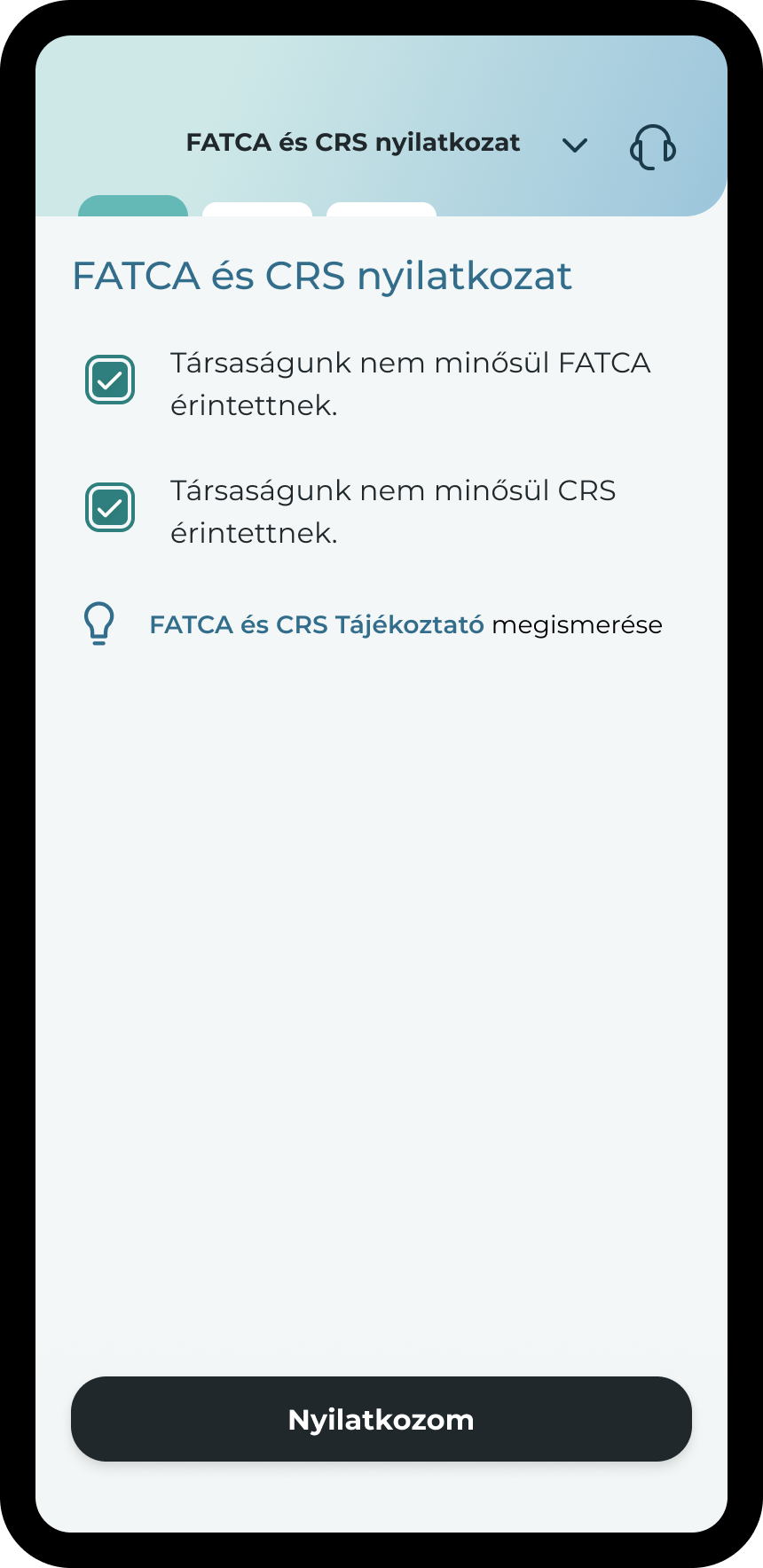The image size is (763, 1568).
Task: Open the FATCA és CRS Tájékoztató link
Action: tap(317, 625)
